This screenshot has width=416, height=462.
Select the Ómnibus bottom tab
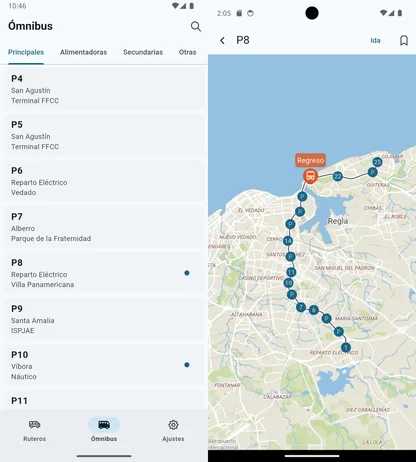(x=104, y=430)
